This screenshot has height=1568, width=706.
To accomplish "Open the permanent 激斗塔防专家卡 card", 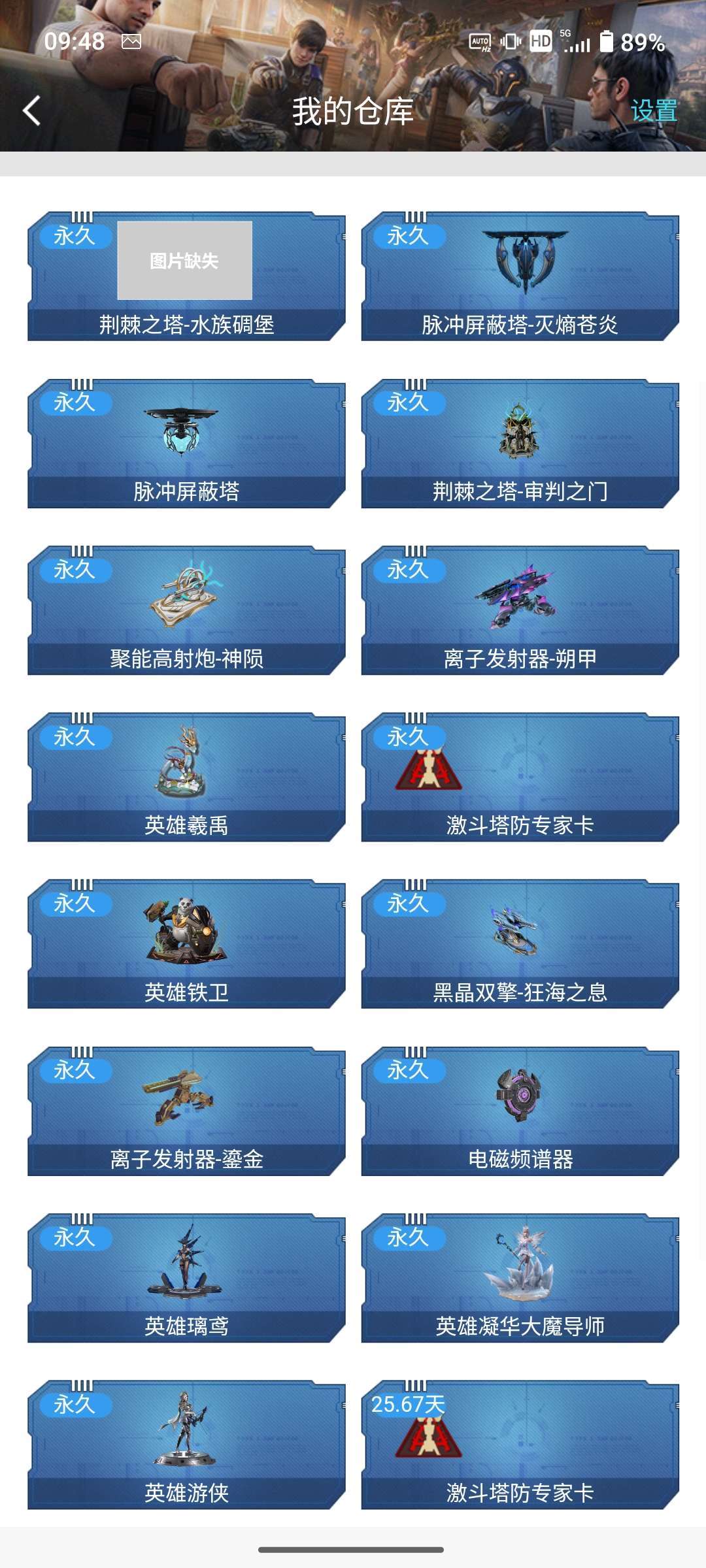I will coord(520,777).
